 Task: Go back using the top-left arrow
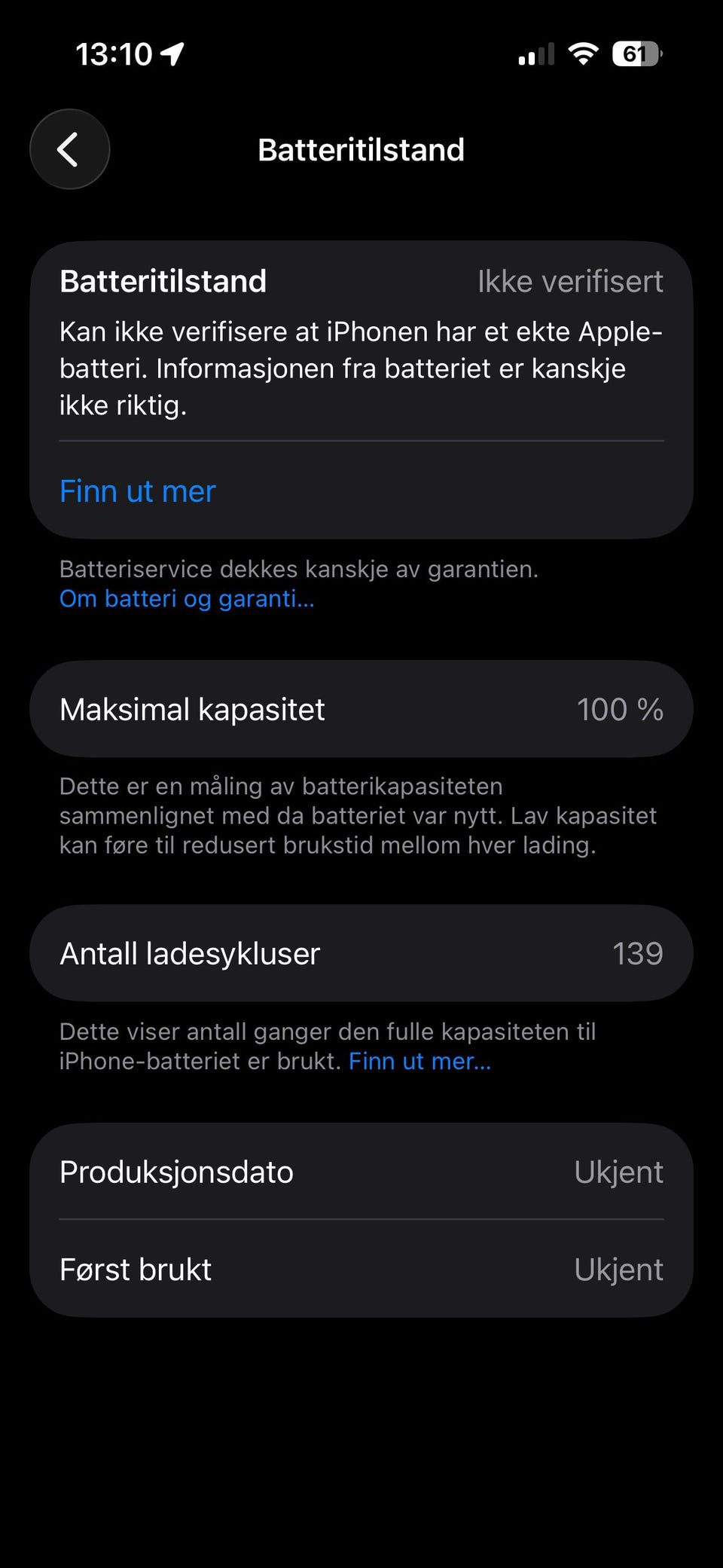point(69,149)
